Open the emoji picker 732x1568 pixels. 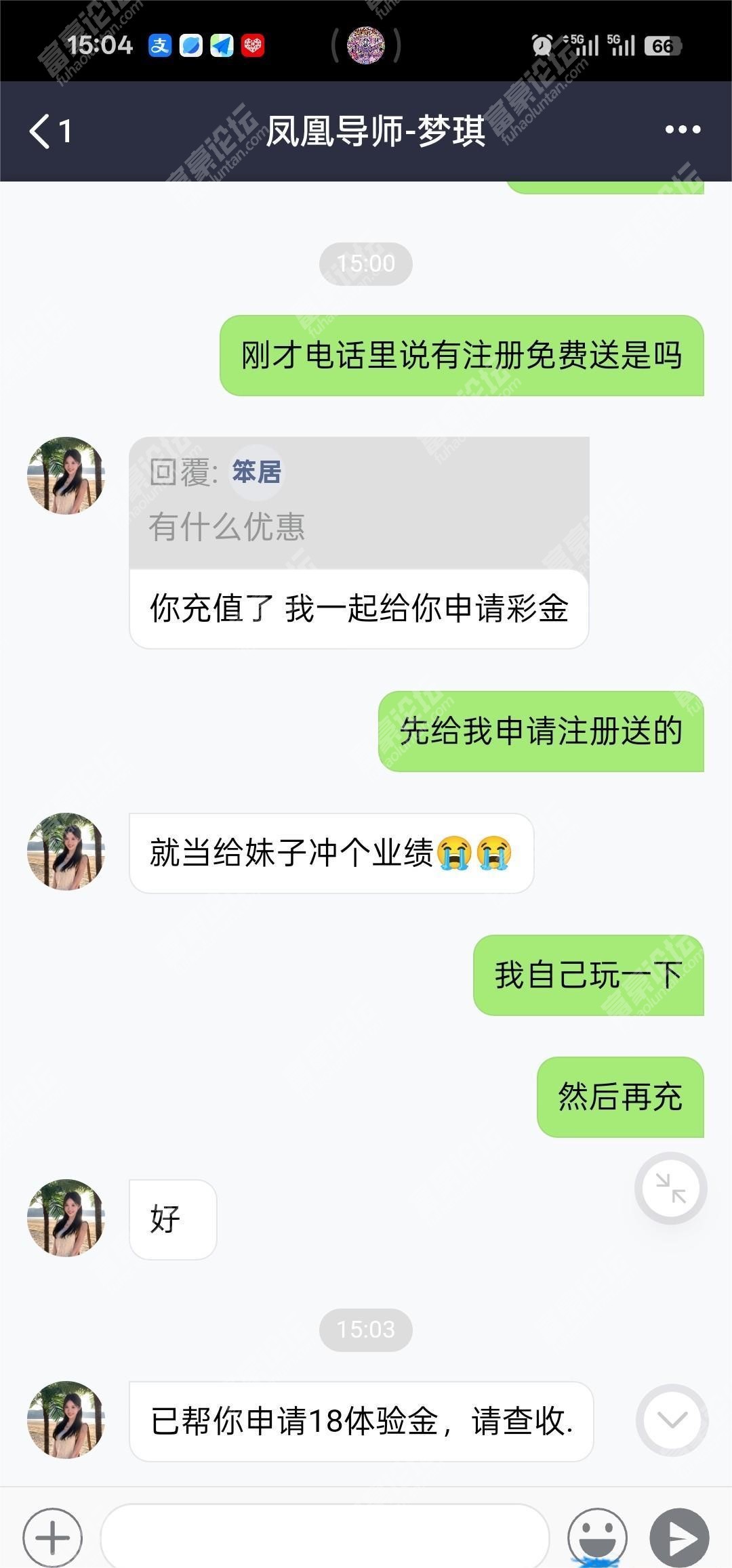597,1537
